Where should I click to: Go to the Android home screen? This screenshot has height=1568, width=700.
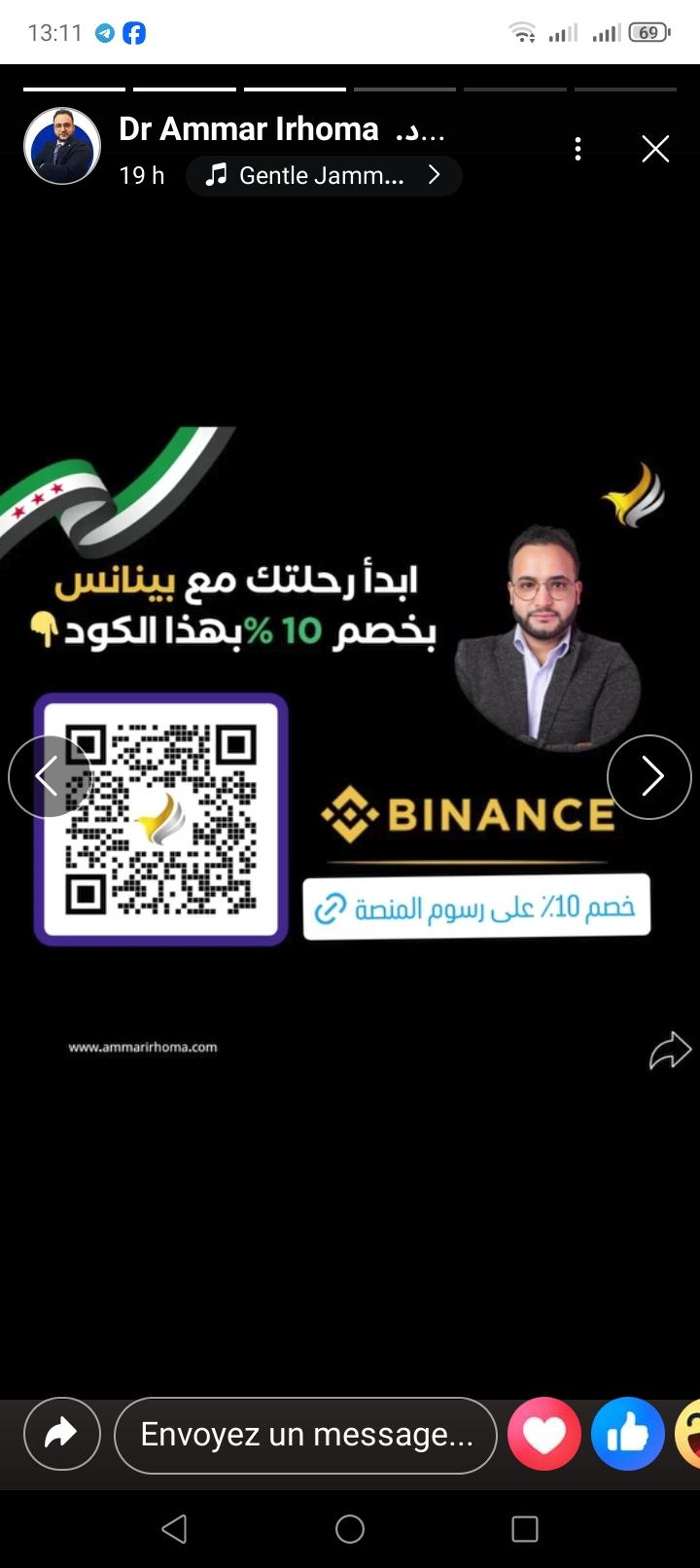350,1529
